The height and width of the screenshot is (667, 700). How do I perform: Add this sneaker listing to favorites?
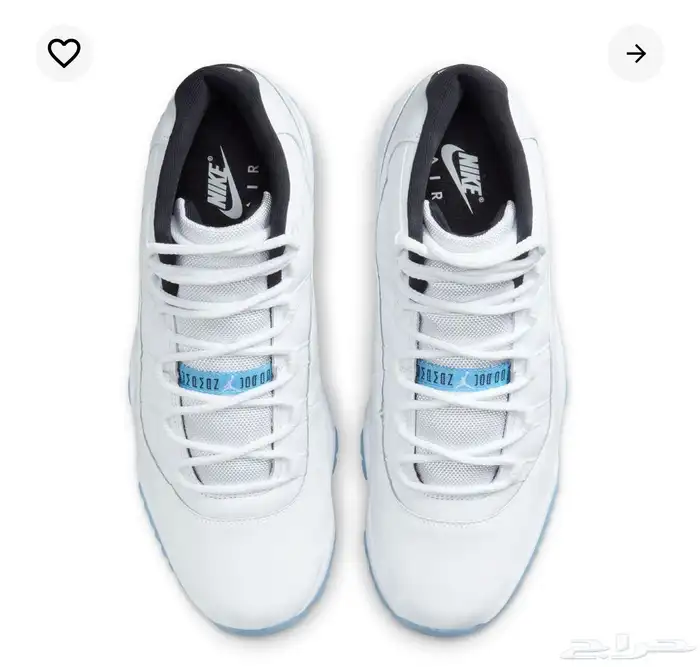point(64,54)
